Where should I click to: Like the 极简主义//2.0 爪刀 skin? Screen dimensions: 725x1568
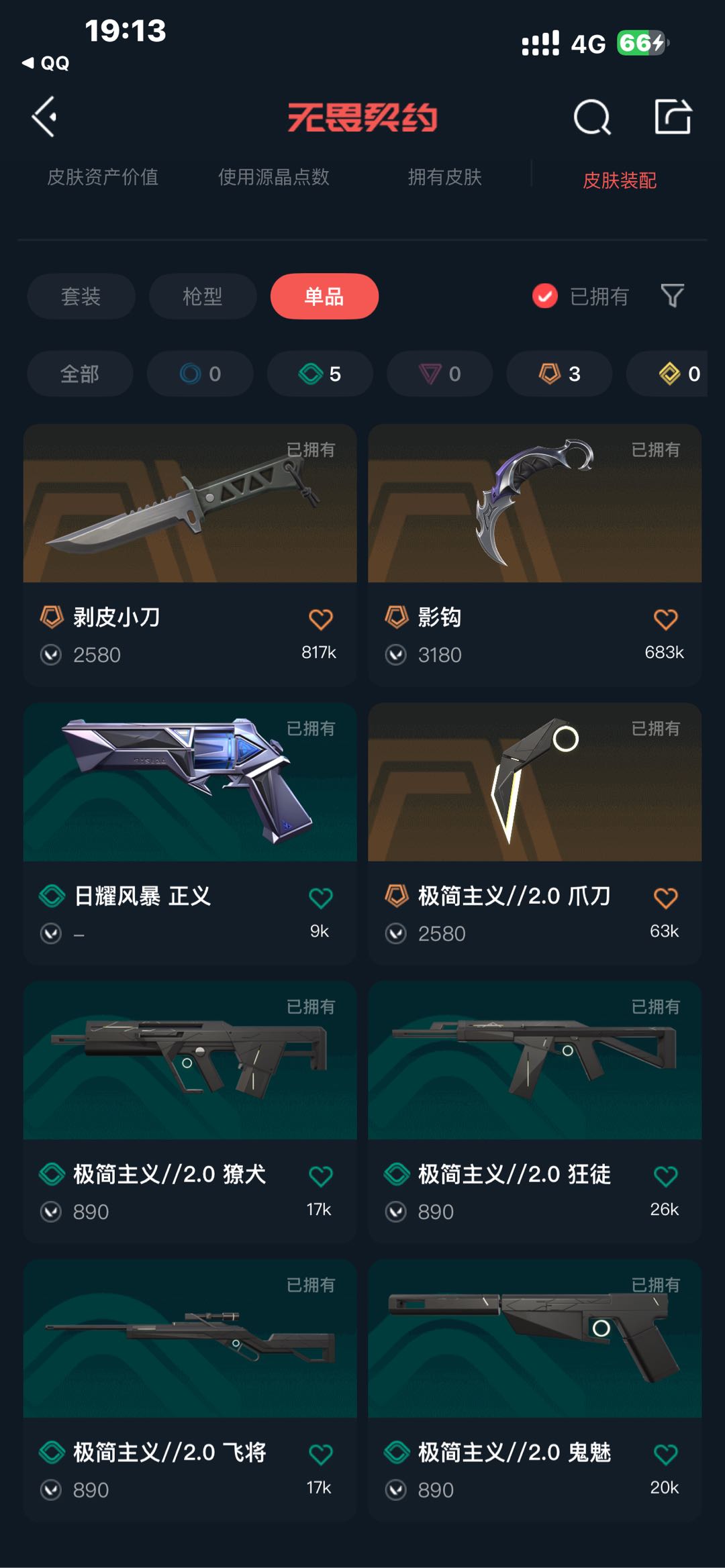pos(665,898)
